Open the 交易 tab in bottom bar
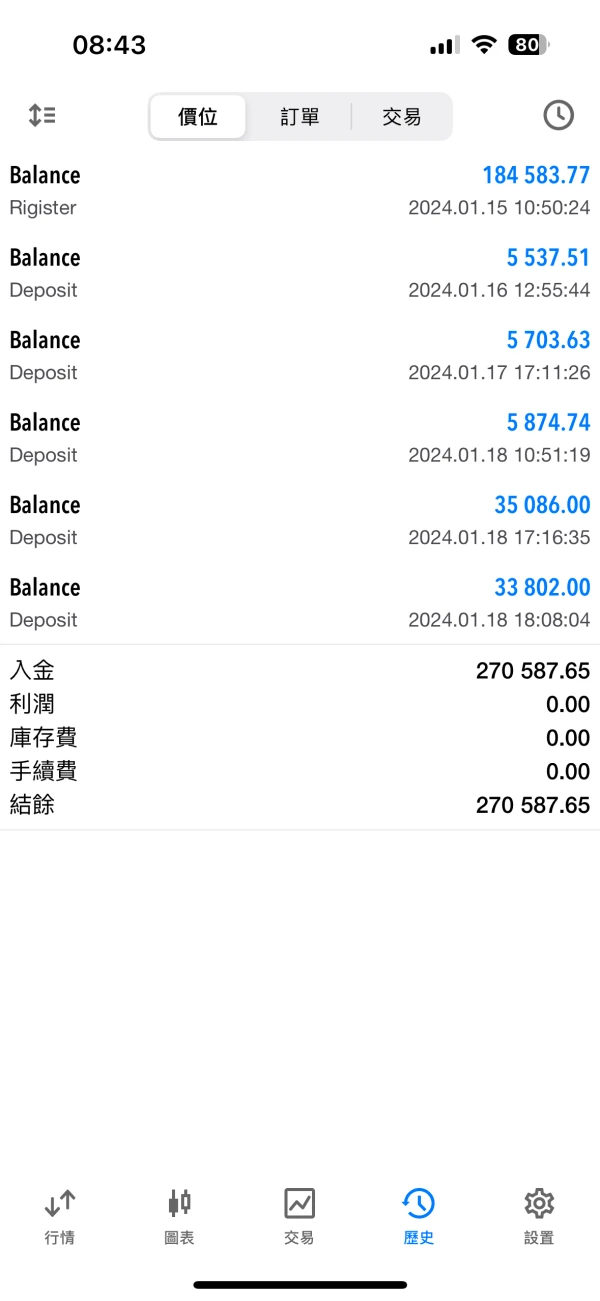The height and width of the screenshot is (1301, 600). (x=299, y=1214)
